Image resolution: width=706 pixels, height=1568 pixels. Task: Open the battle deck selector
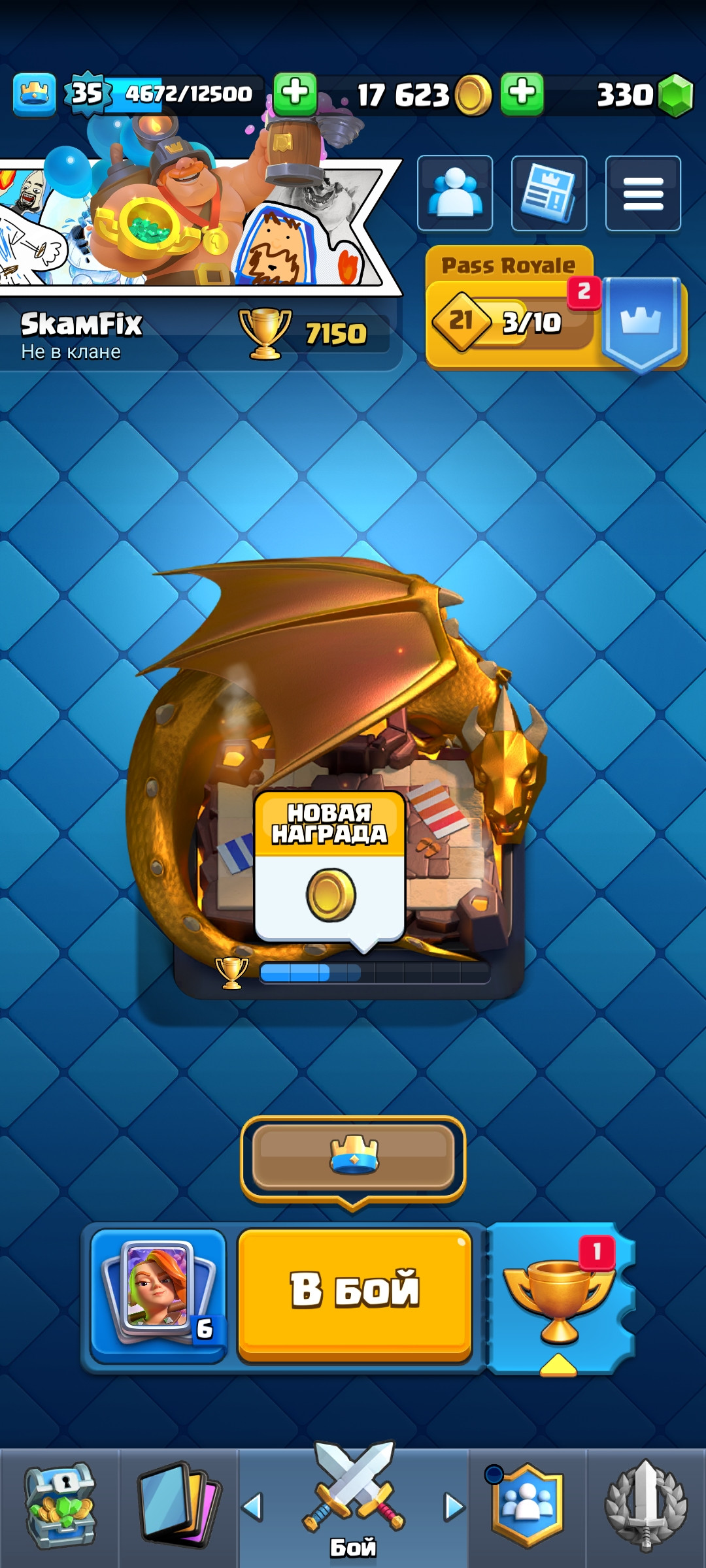coord(158,1295)
